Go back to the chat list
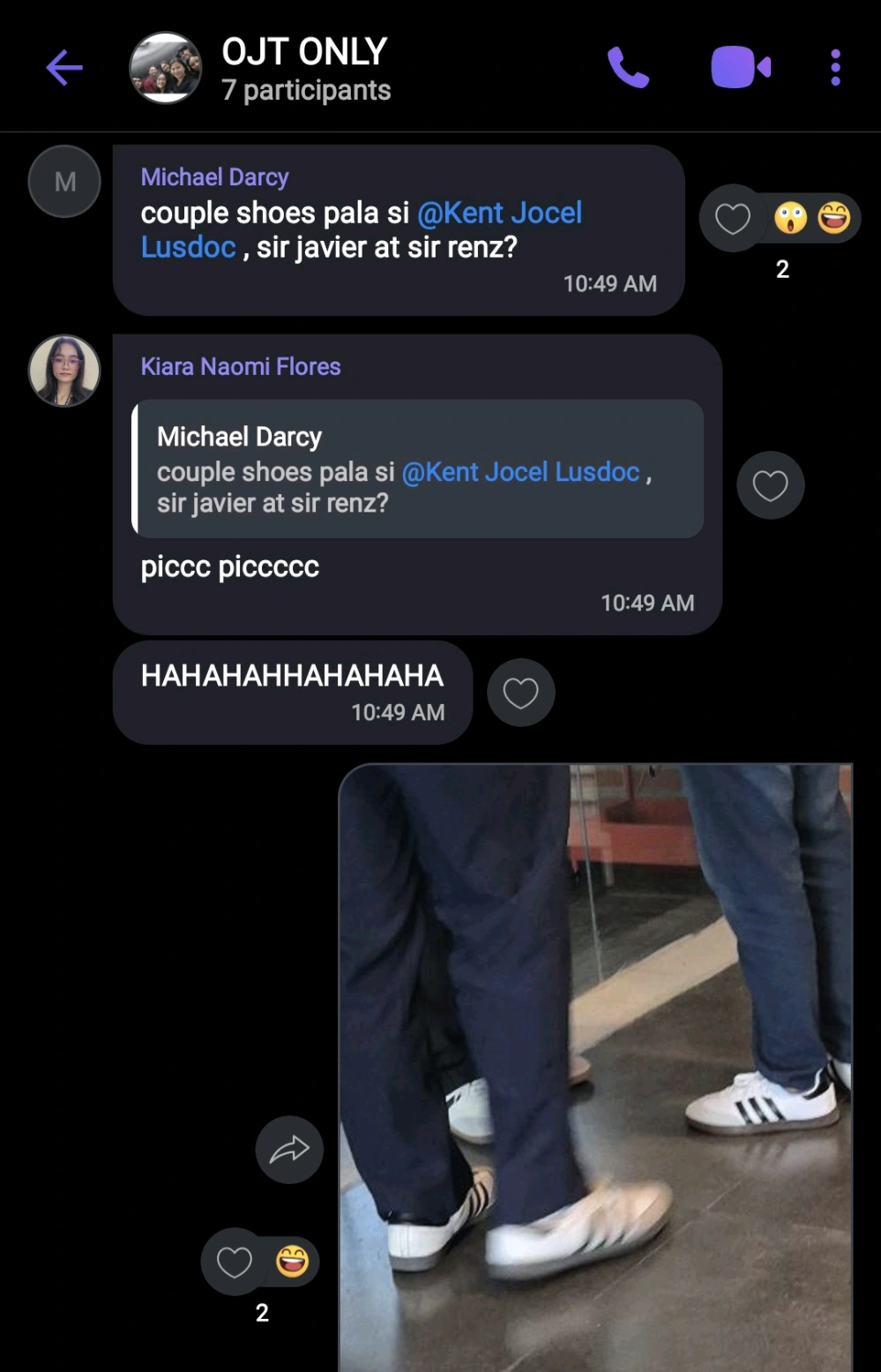This screenshot has height=1372, width=881. (x=64, y=68)
